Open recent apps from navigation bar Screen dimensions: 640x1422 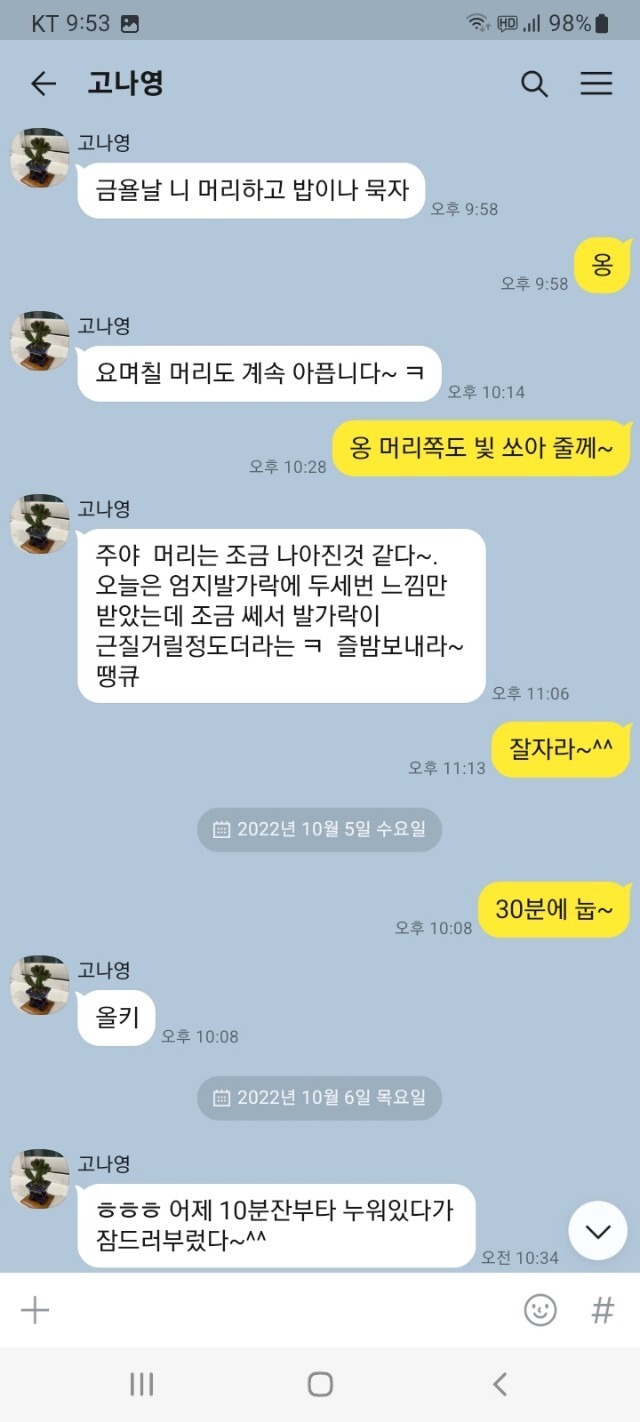pyautogui.click(x=141, y=1384)
